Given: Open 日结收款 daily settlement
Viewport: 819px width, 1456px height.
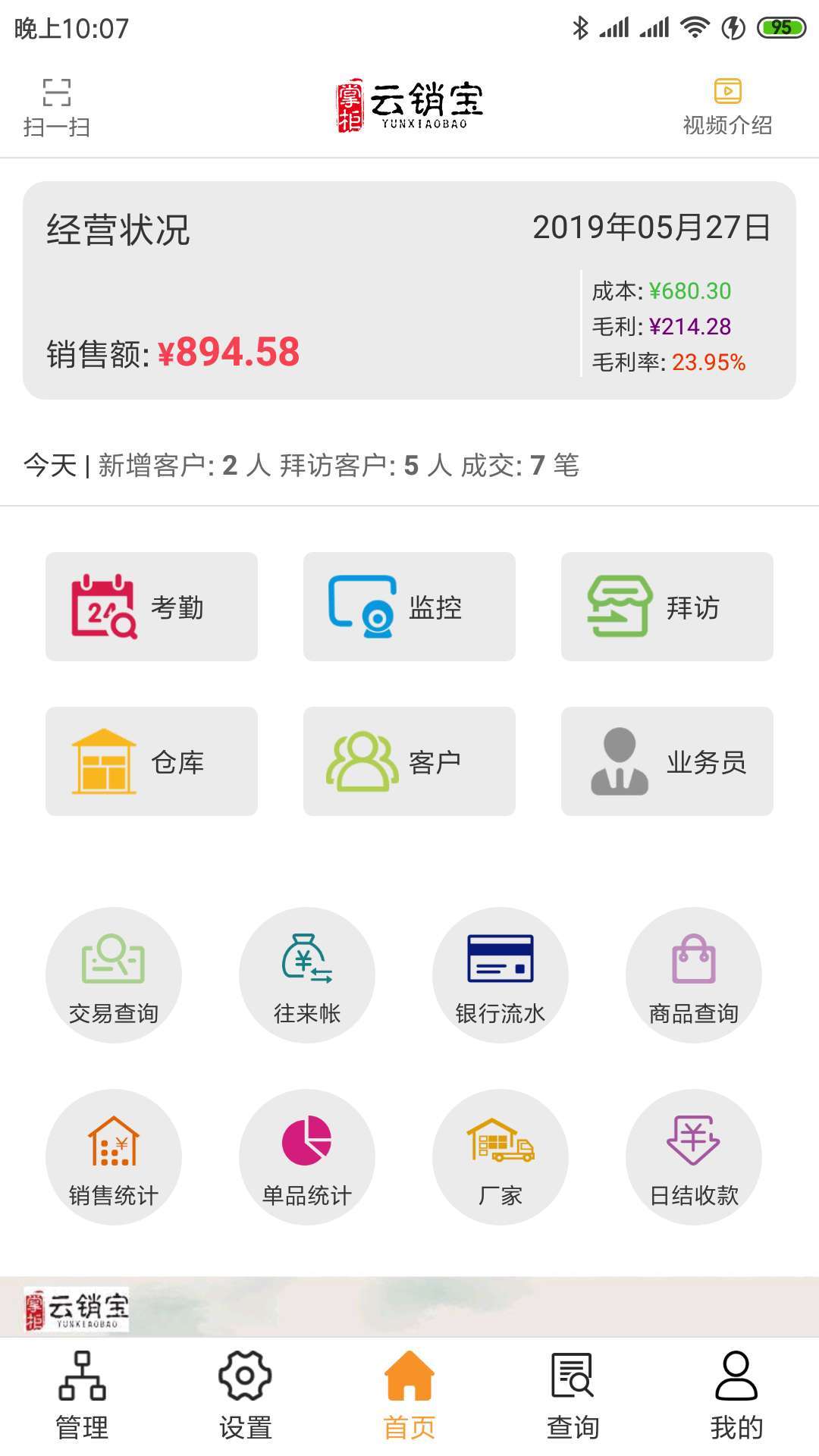Looking at the screenshot, I should pyautogui.click(x=694, y=1157).
